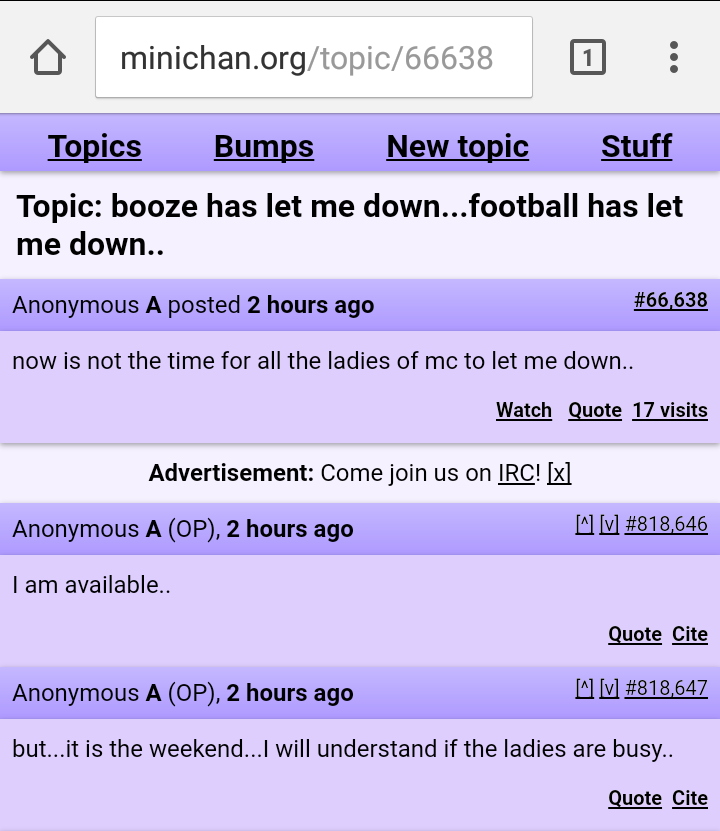This screenshot has height=831, width=720.
Task: Follow the IRC link in the advertisement
Action: click(x=516, y=473)
